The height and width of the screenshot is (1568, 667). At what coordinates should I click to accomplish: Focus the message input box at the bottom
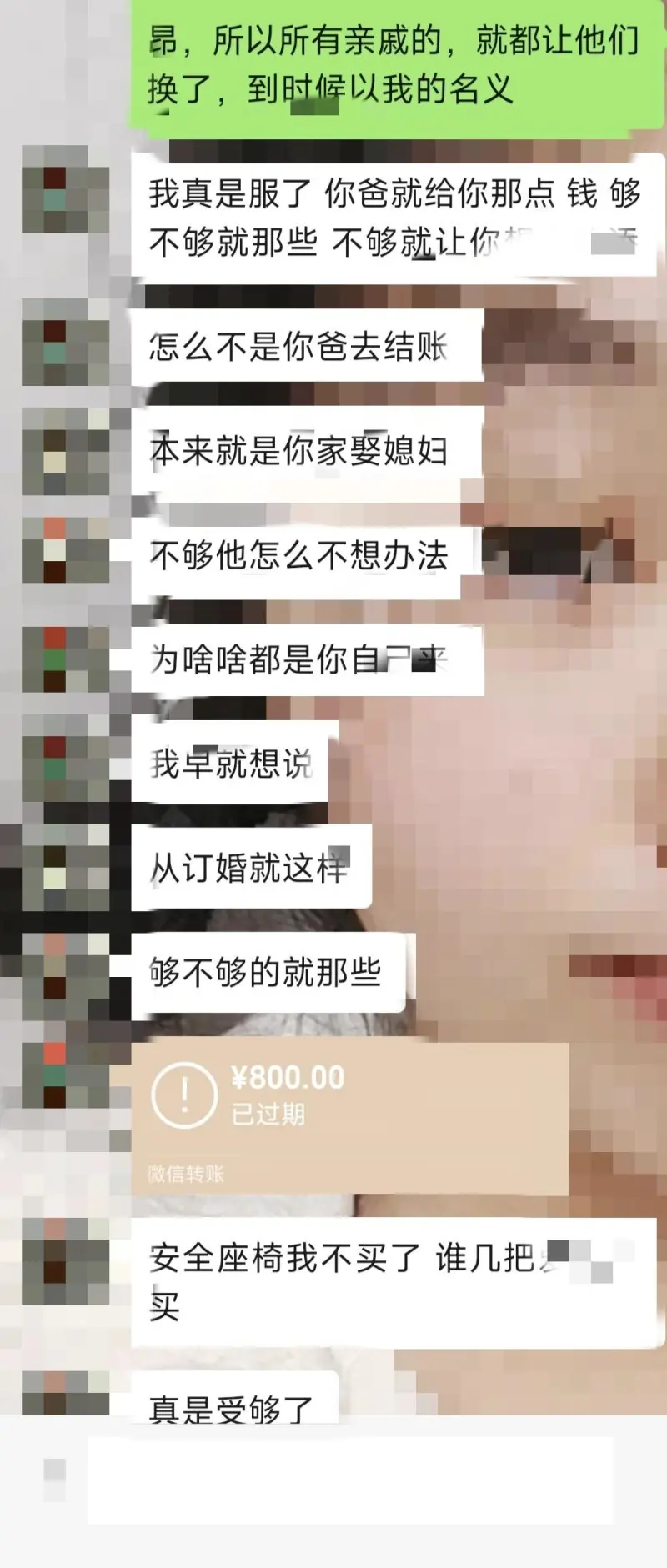click(350, 1480)
